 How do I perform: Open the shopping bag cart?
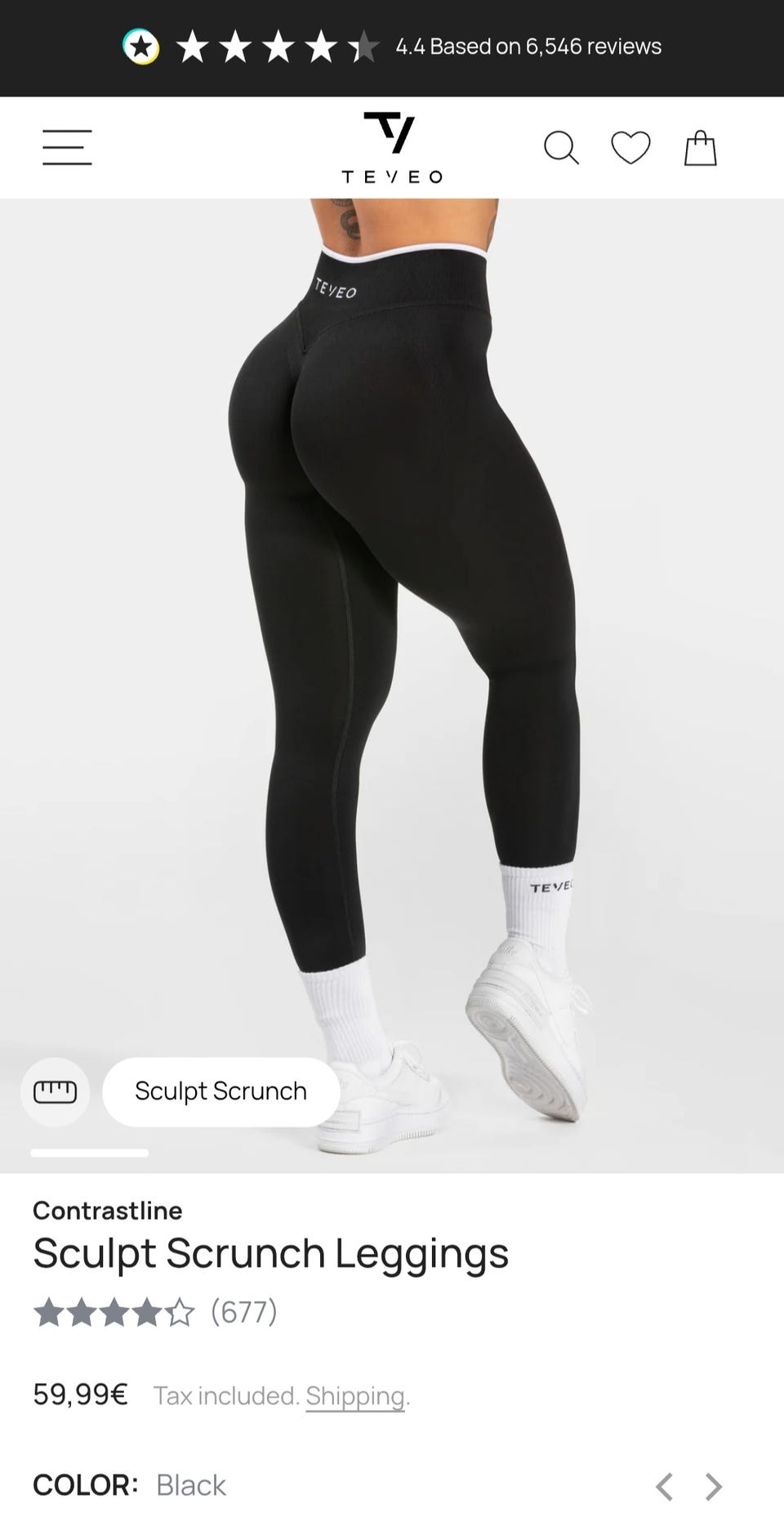[700, 149]
